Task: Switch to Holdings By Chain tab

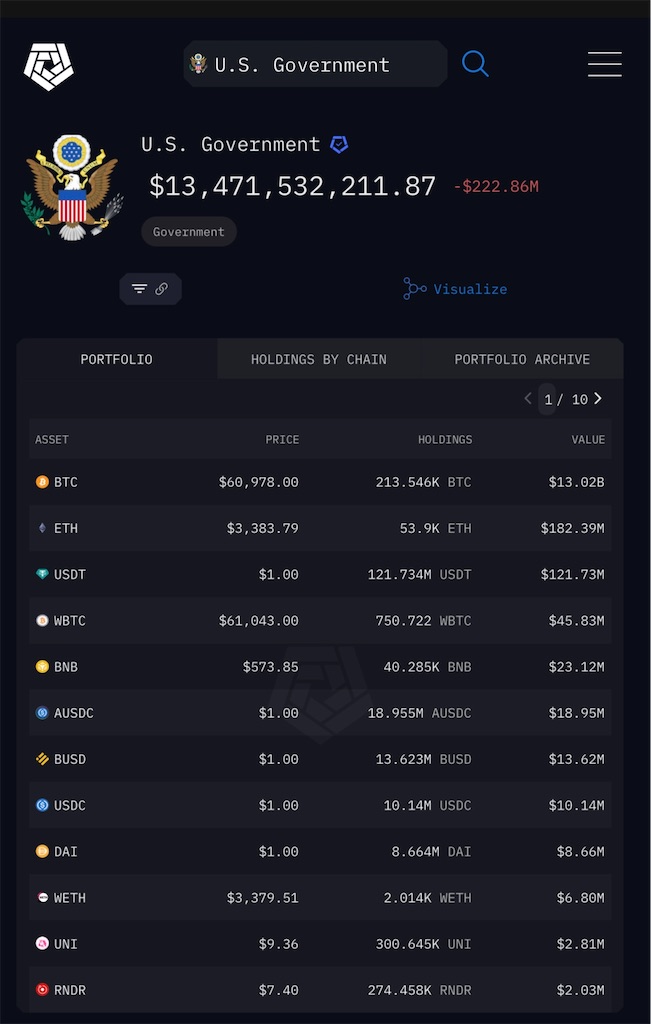Action: point(319,359)
